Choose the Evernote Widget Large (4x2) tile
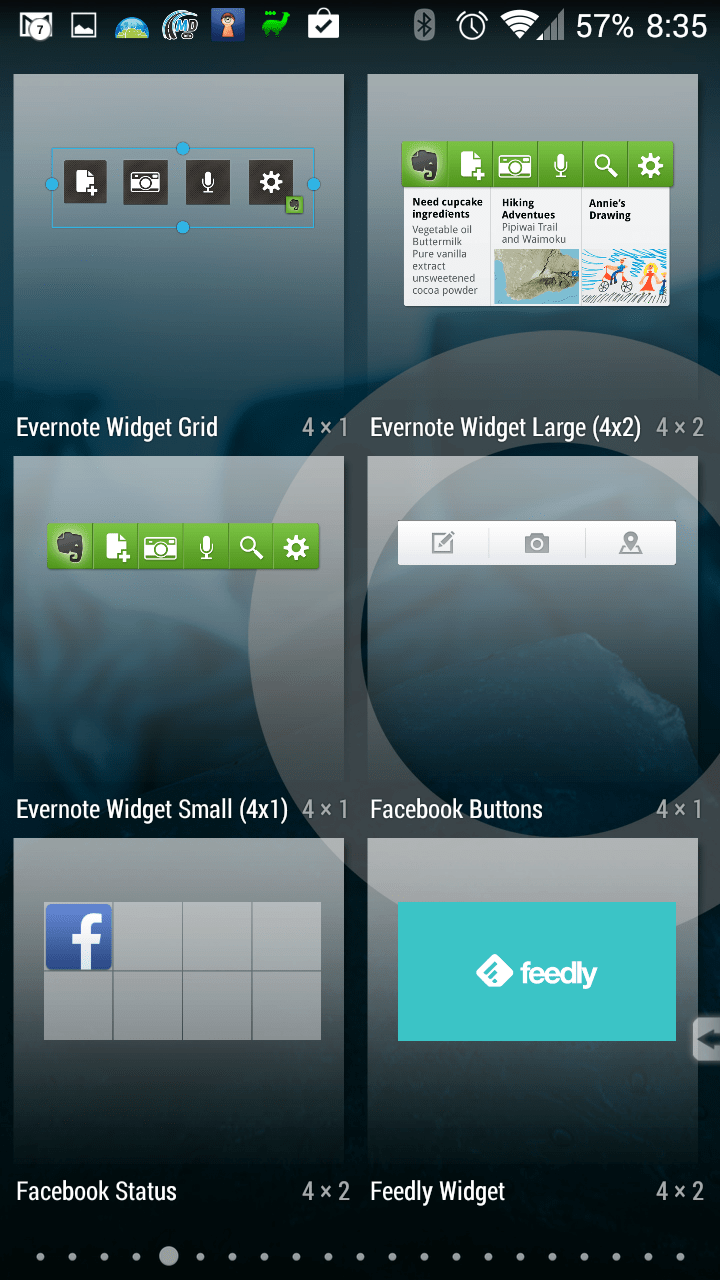This screenshot has width=720, height=1280. point(533,260)
